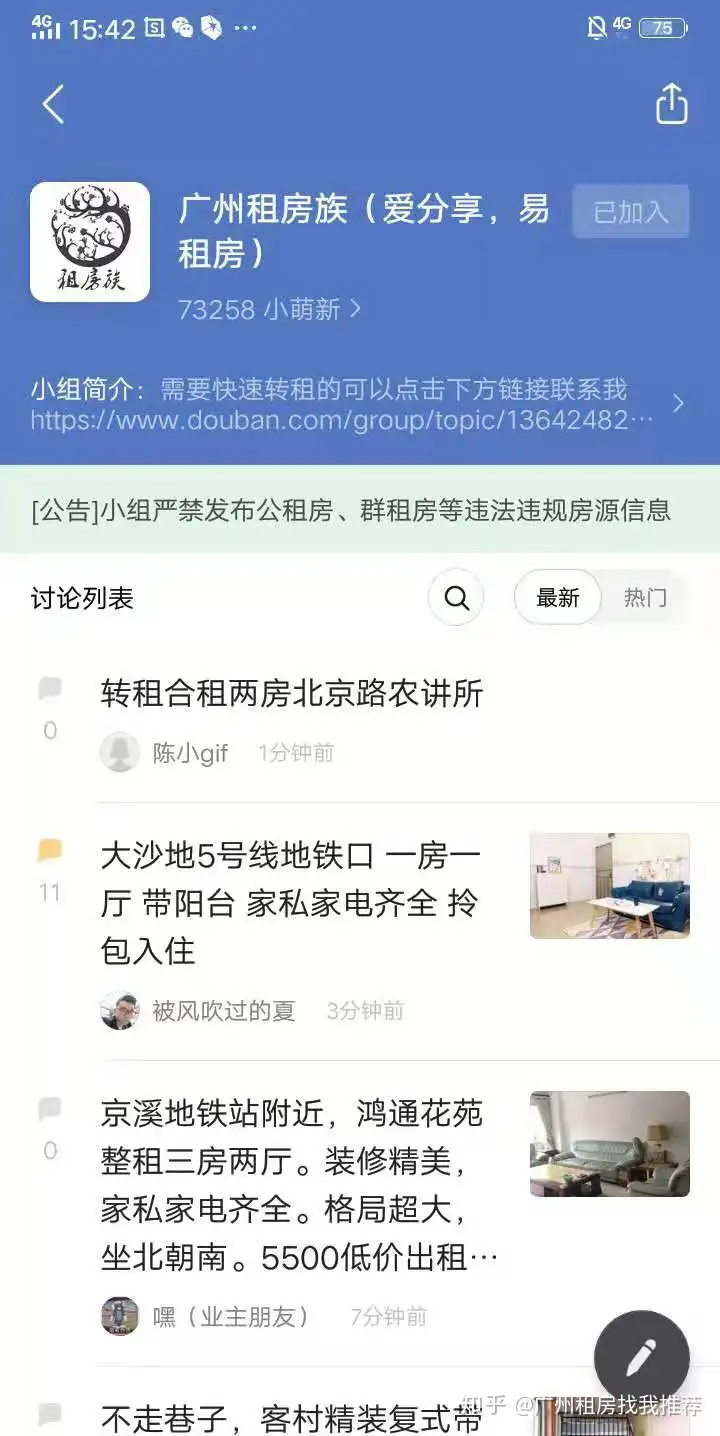Open post 大沙地5号线地铁口 一房一厅

coord(290,903)
